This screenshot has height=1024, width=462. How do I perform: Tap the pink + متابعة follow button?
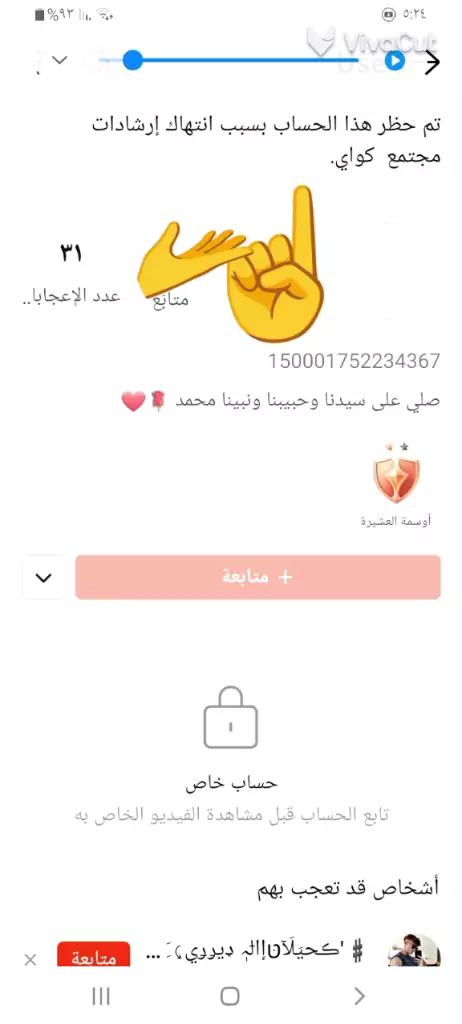(257, 577)
